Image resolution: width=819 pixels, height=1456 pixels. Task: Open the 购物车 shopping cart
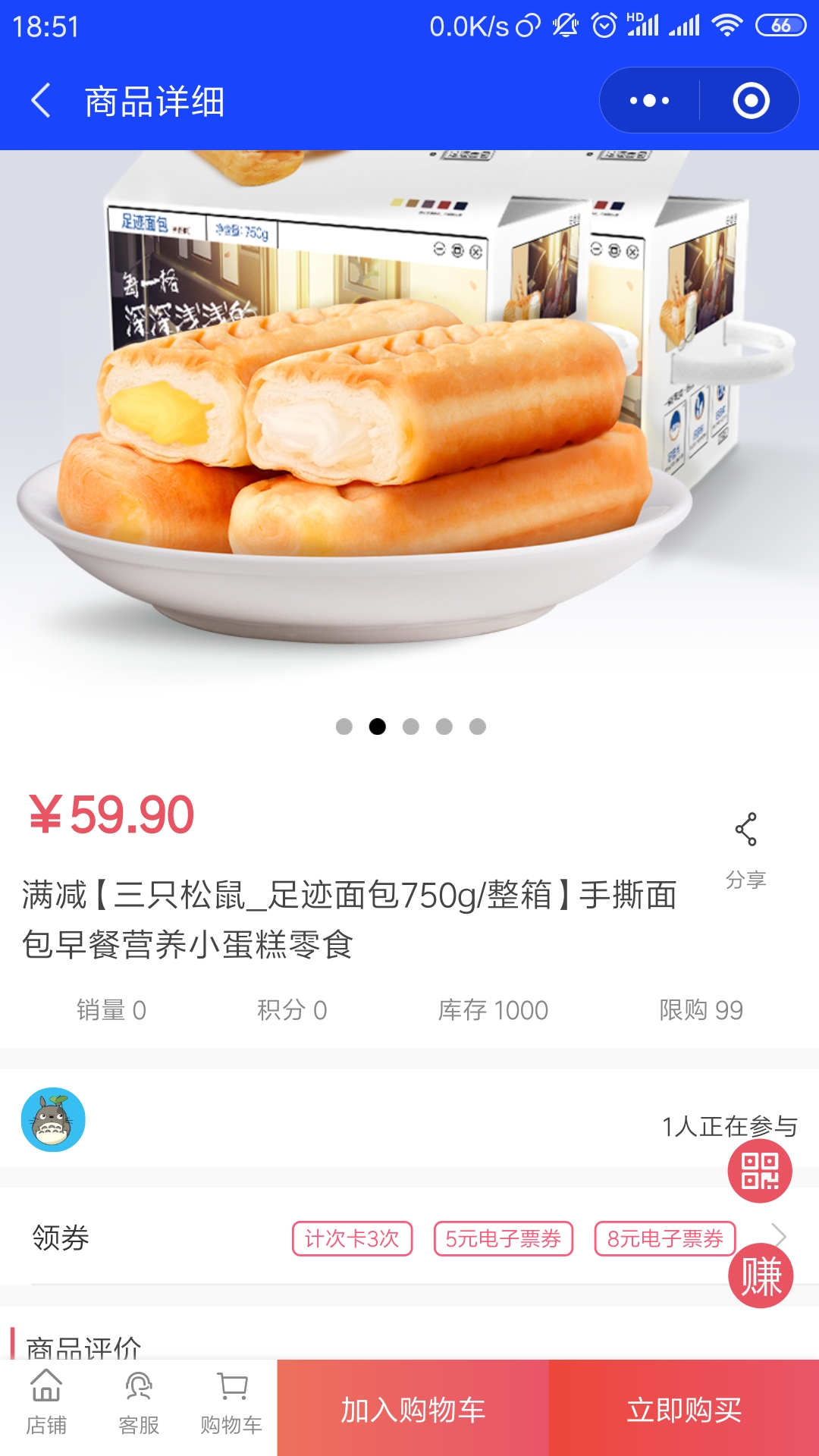231,1405
